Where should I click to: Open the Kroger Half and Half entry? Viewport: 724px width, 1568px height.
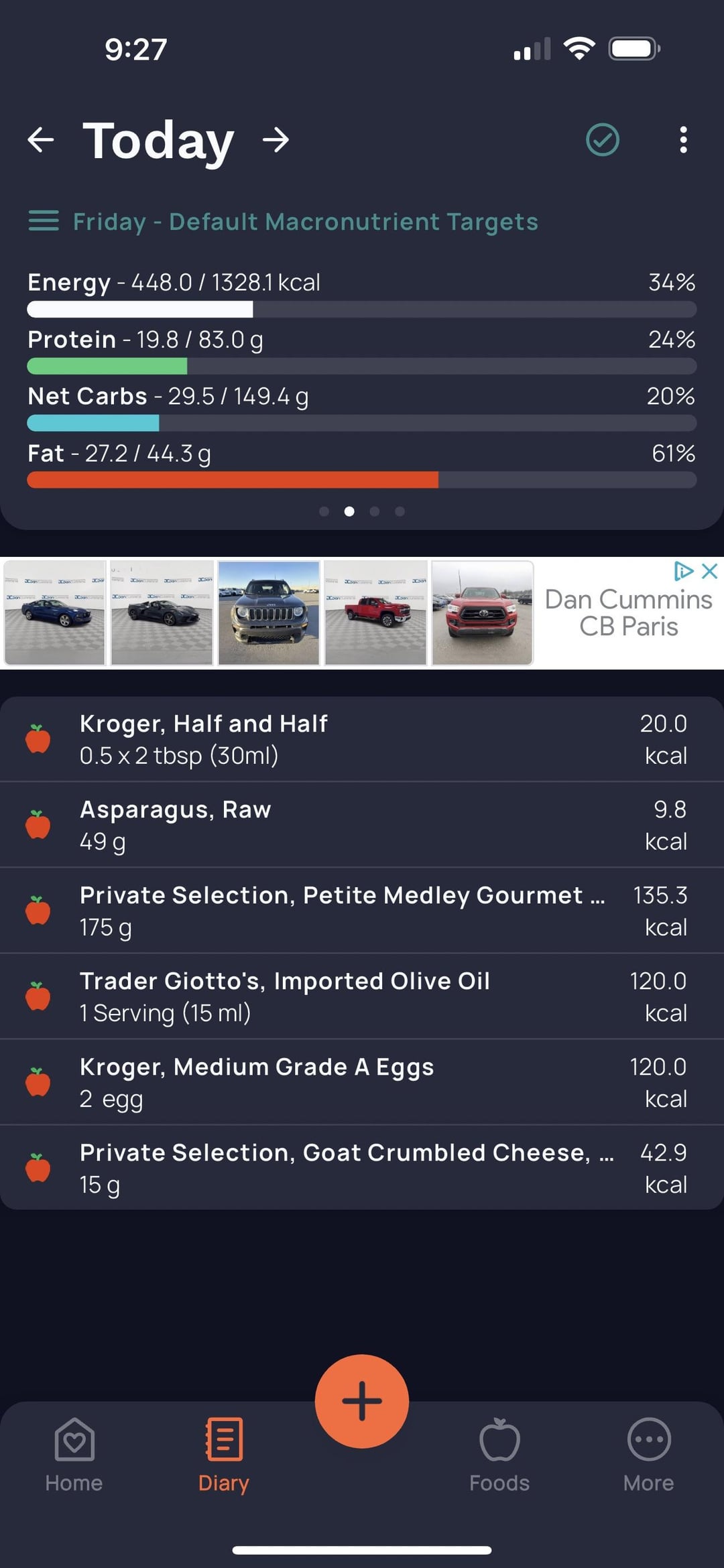tap(362, 739)
